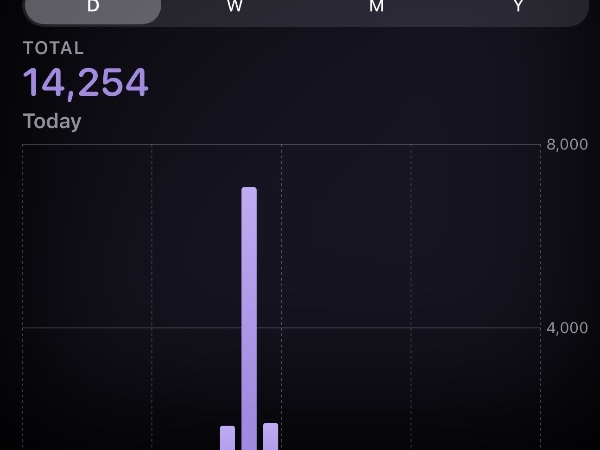The image size is (600, 450).
Task: Select the M month segment
Action: pyautogui.click(x=376, y=8)
